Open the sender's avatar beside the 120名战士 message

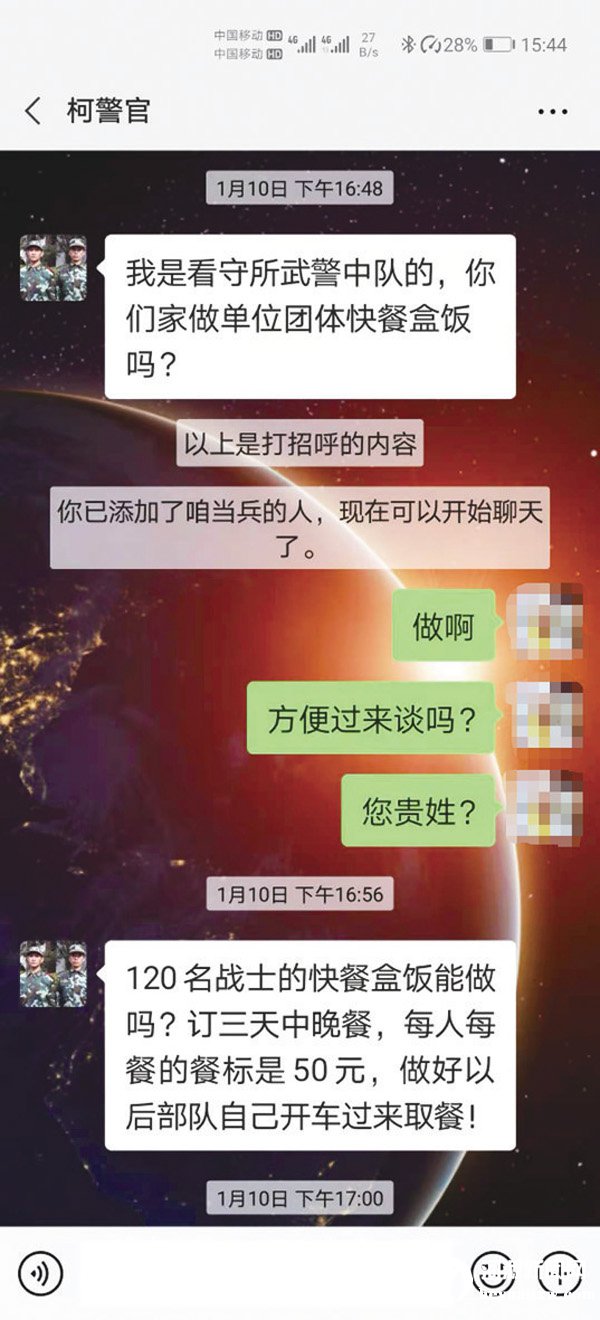point(53,973)
